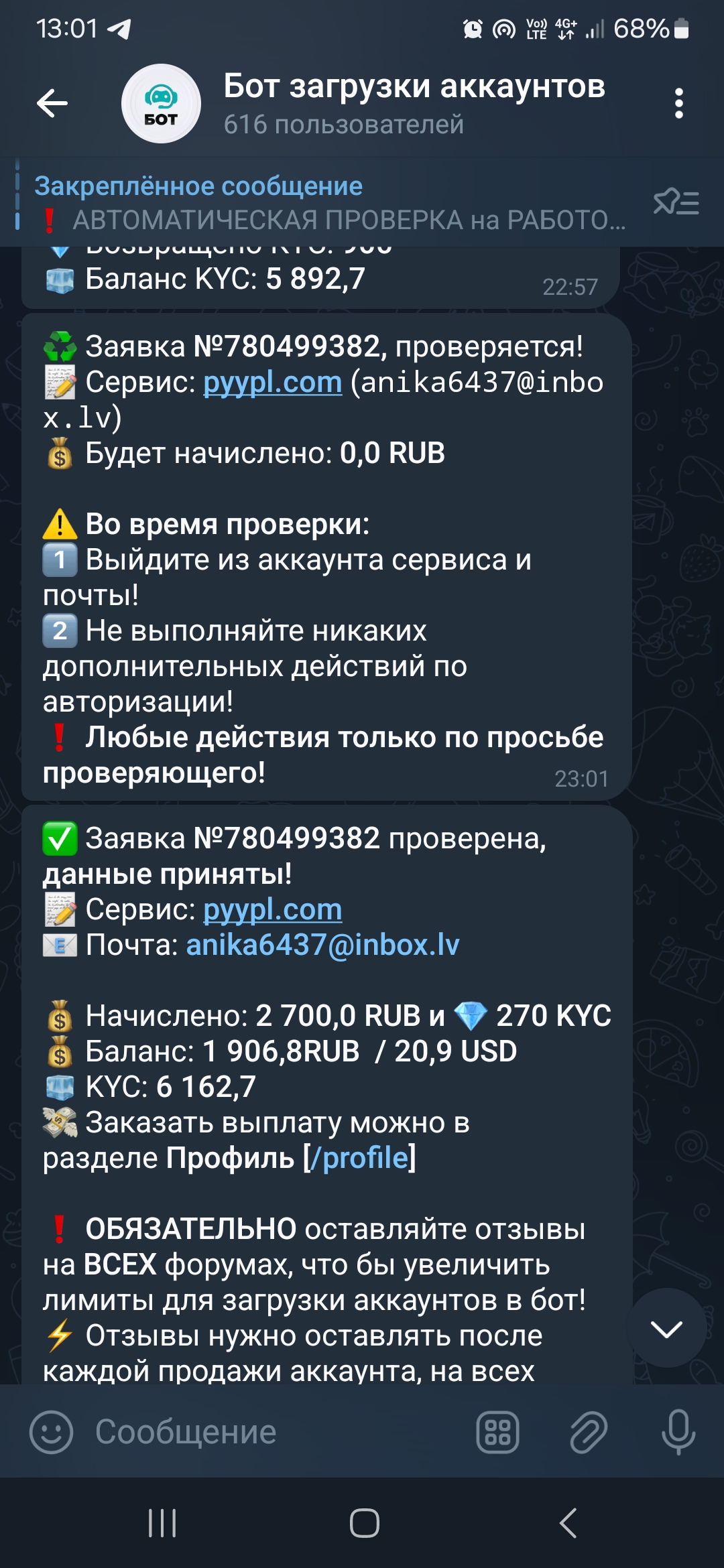The height and width of the screenshot is (1568, 724).
Task: Open the three-dot overflow menu
Action: [678, 104]
